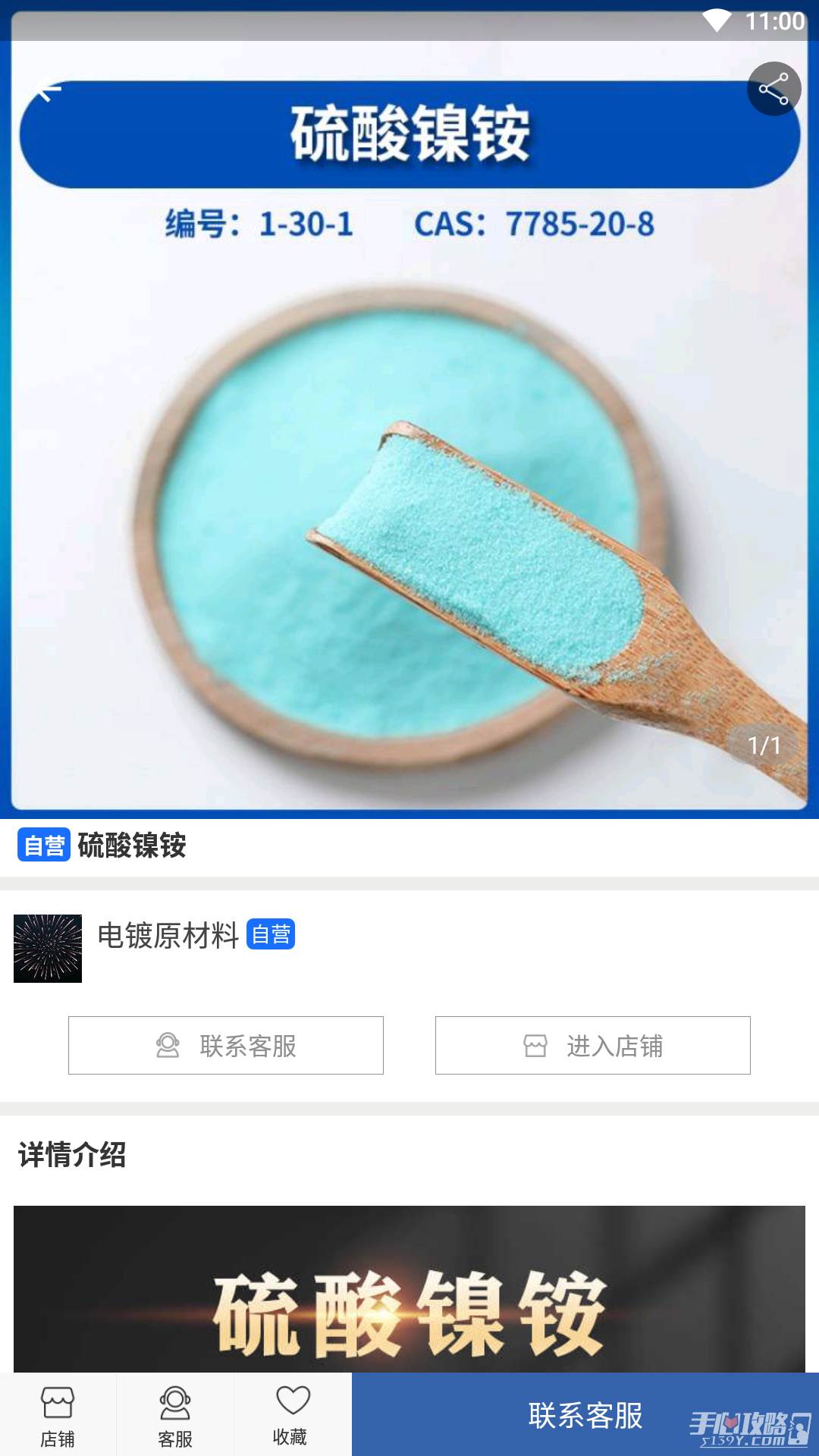Go back using the arrow icon

pyautogui.click(x=49, y=91)
